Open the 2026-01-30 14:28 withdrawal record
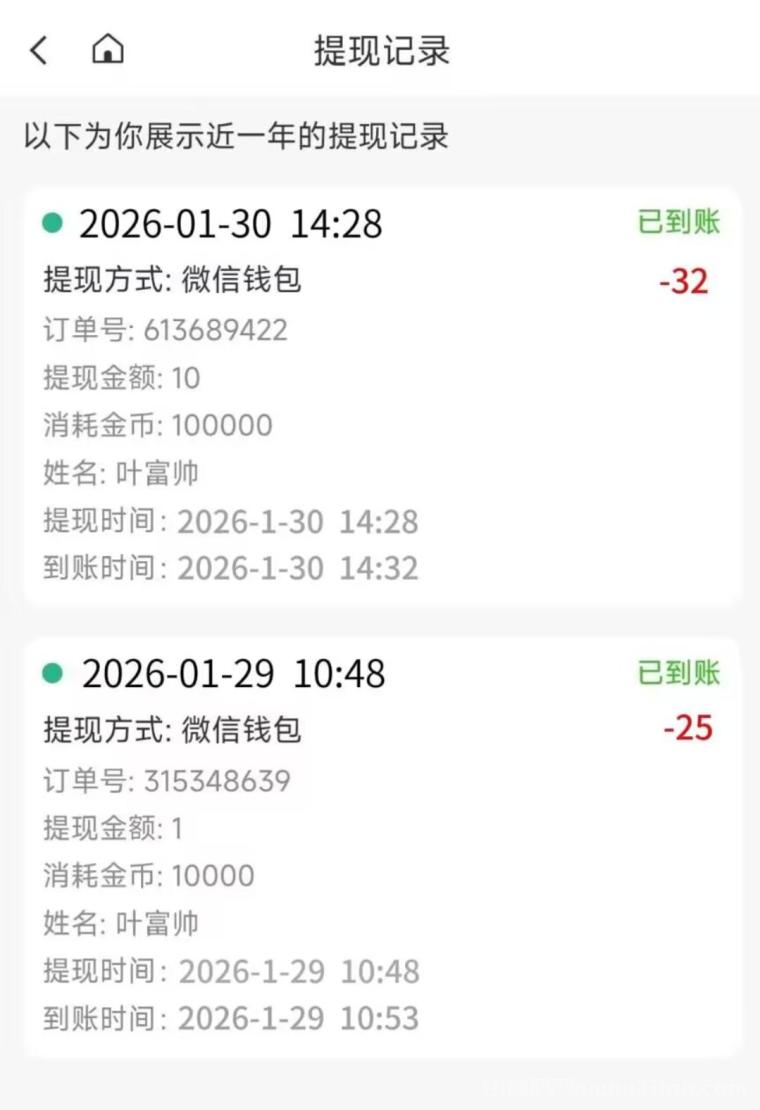 232,222
